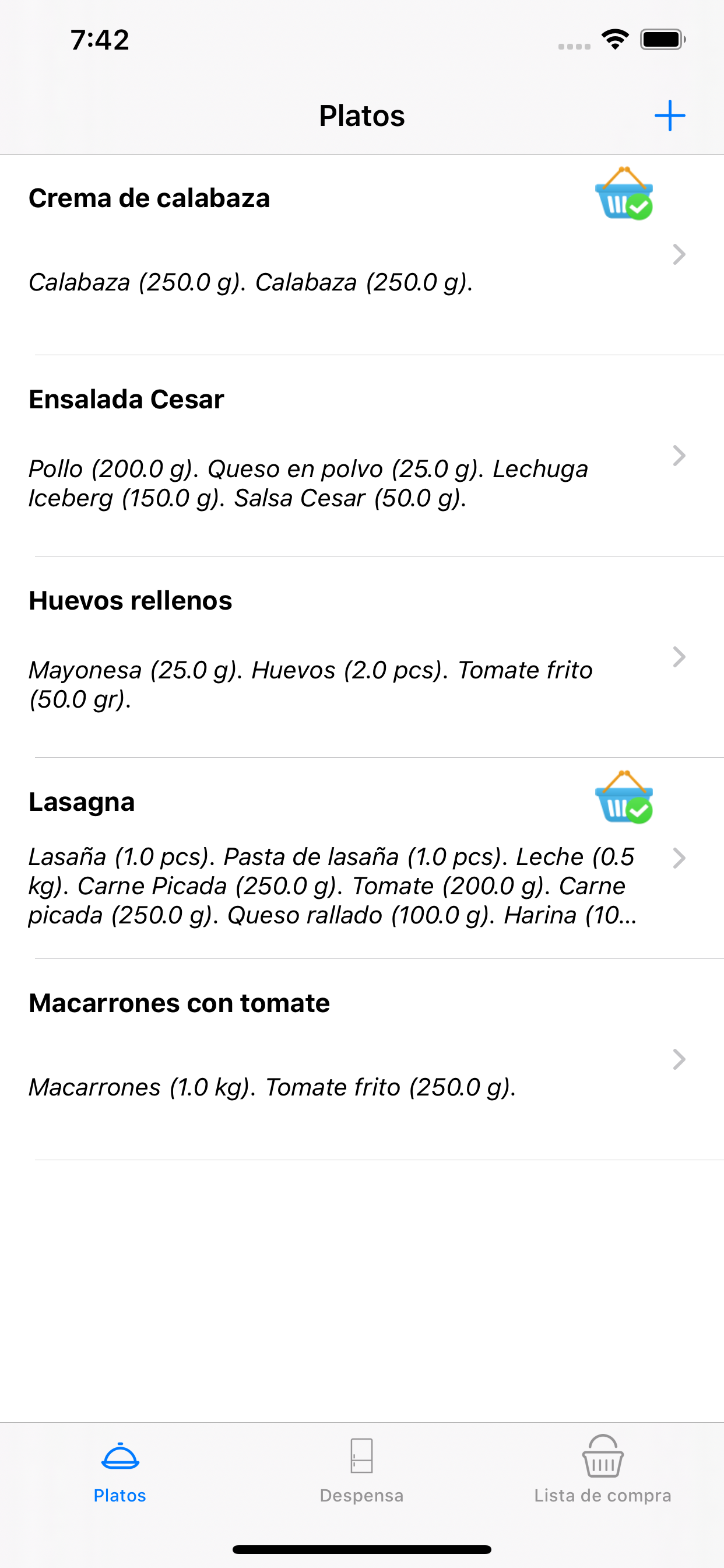Switch to the Despensa tab

click(x=361, y=1469)
